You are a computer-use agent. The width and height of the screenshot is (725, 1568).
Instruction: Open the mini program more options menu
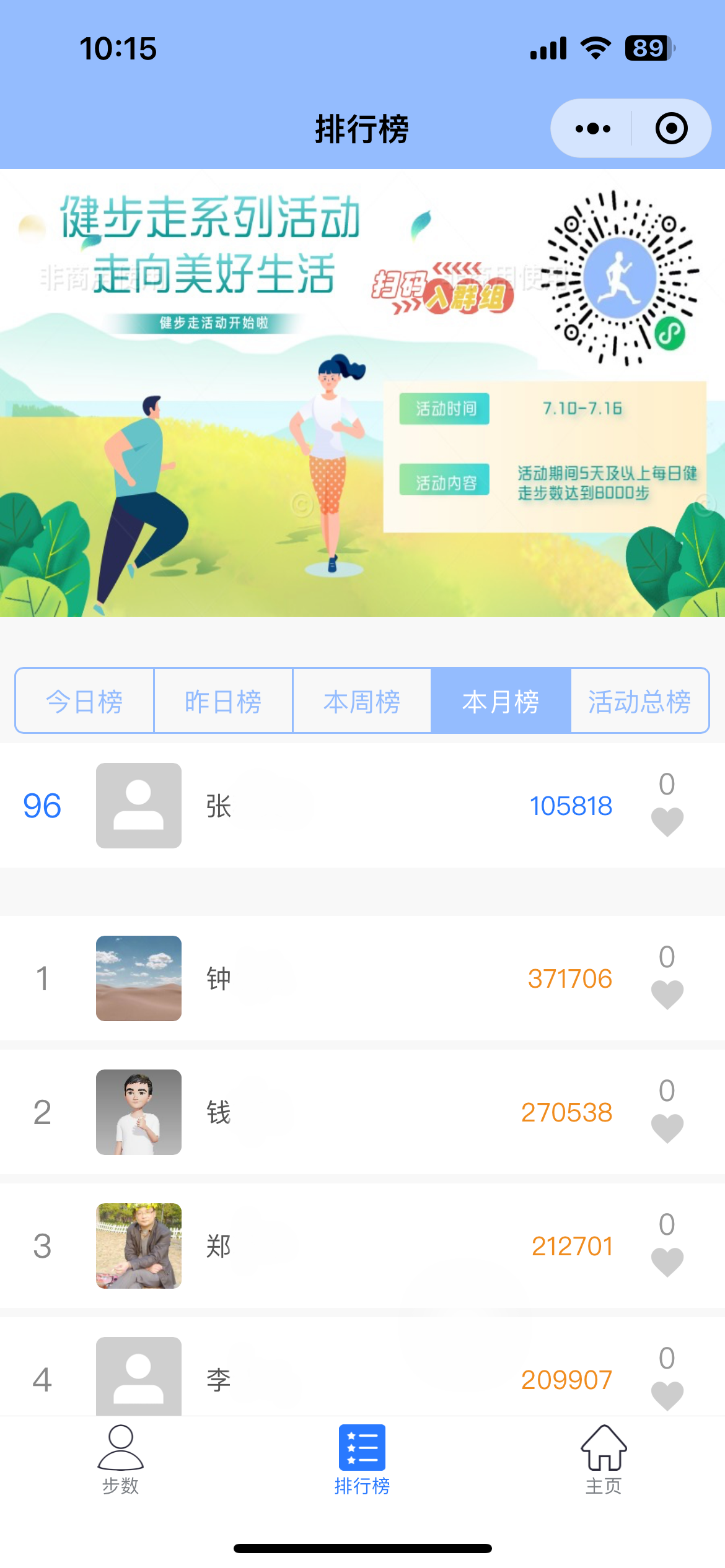coord(592,129)
